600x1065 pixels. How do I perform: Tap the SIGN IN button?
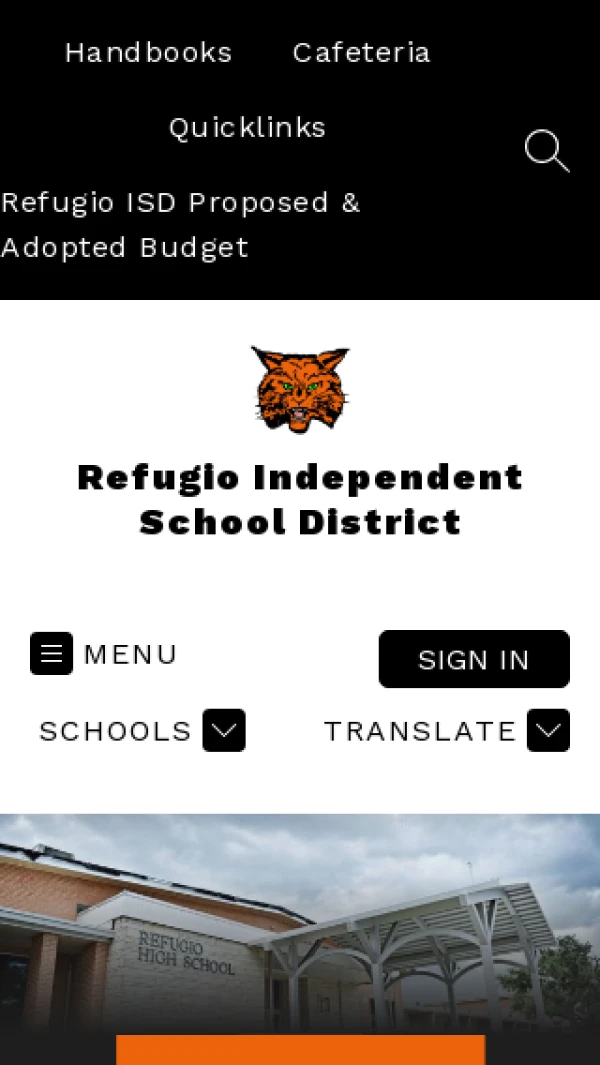pos(473,659)
